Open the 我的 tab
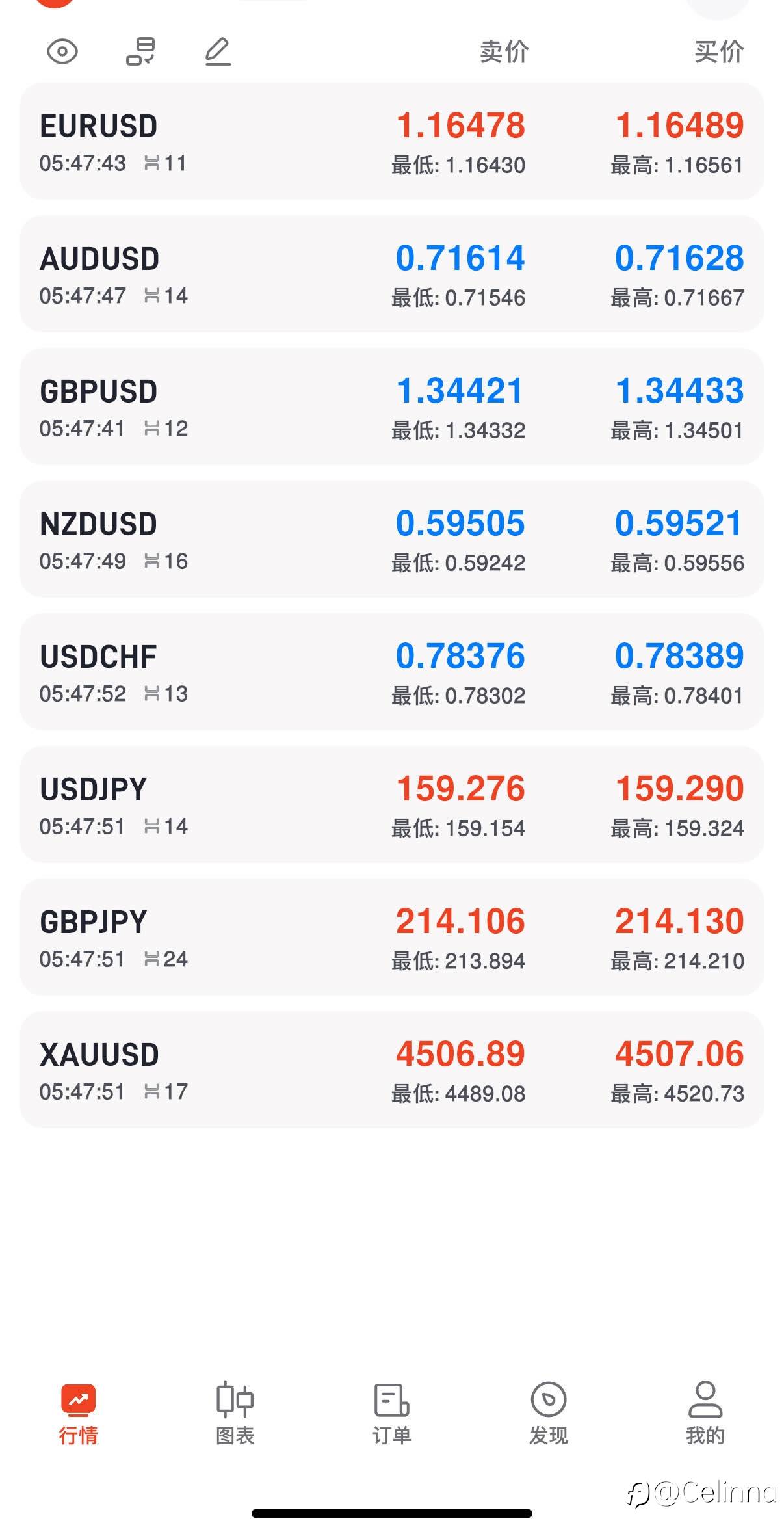The image size is (784, 1534). coord(705,1413)
